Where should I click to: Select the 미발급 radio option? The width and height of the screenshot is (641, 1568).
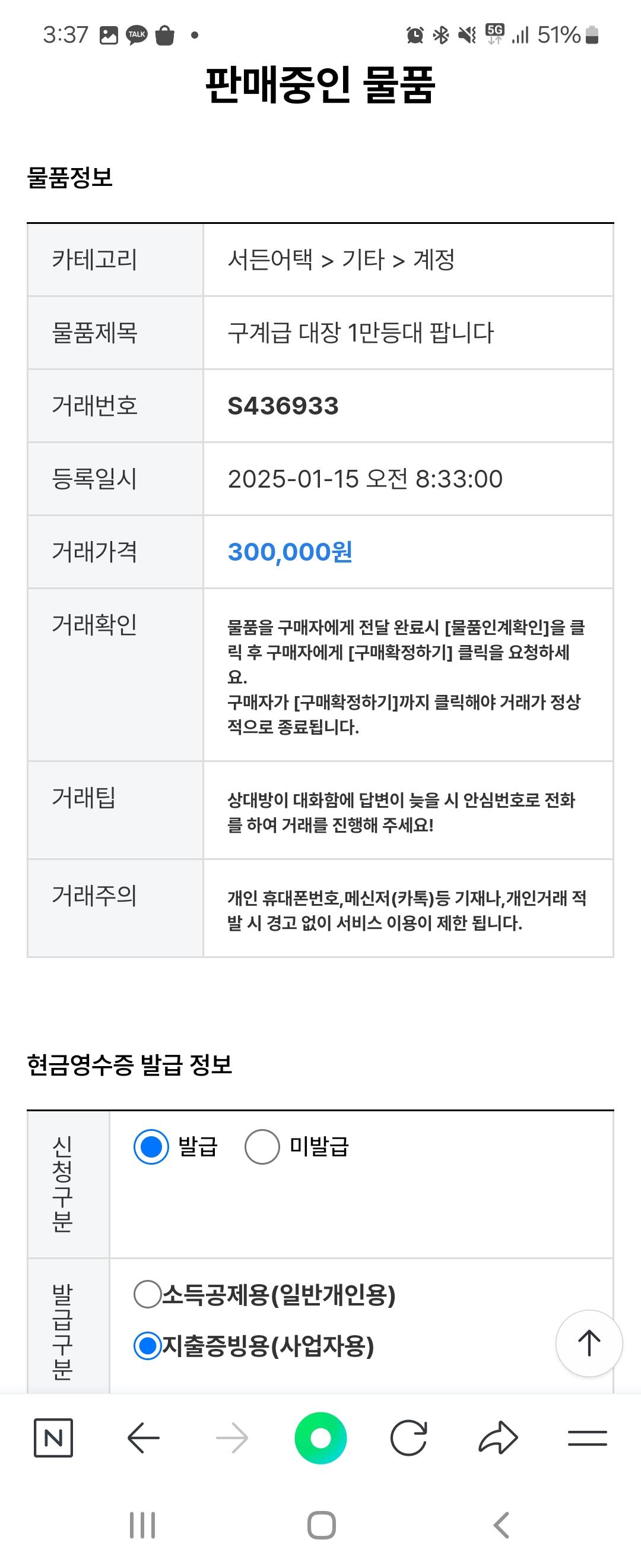pos(262,1147)
